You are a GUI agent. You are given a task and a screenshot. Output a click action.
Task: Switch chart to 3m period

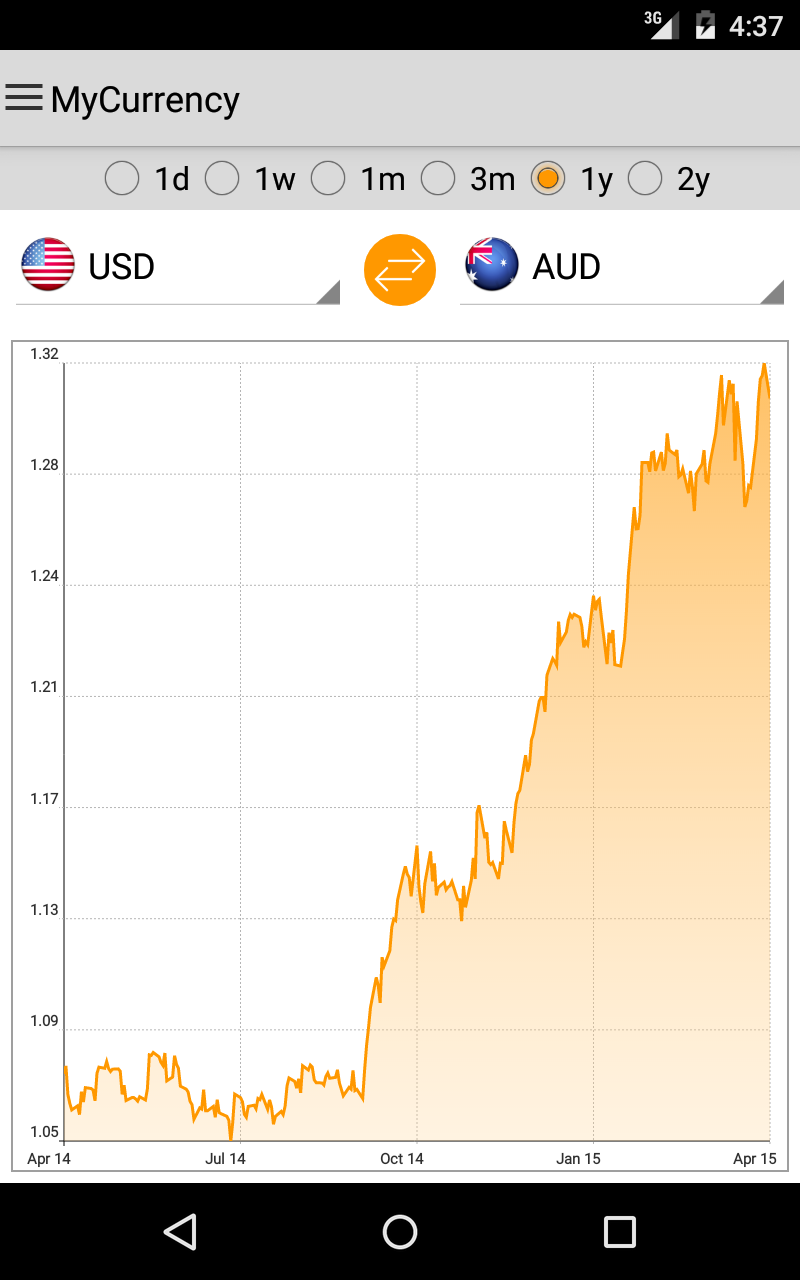(468, 179)
